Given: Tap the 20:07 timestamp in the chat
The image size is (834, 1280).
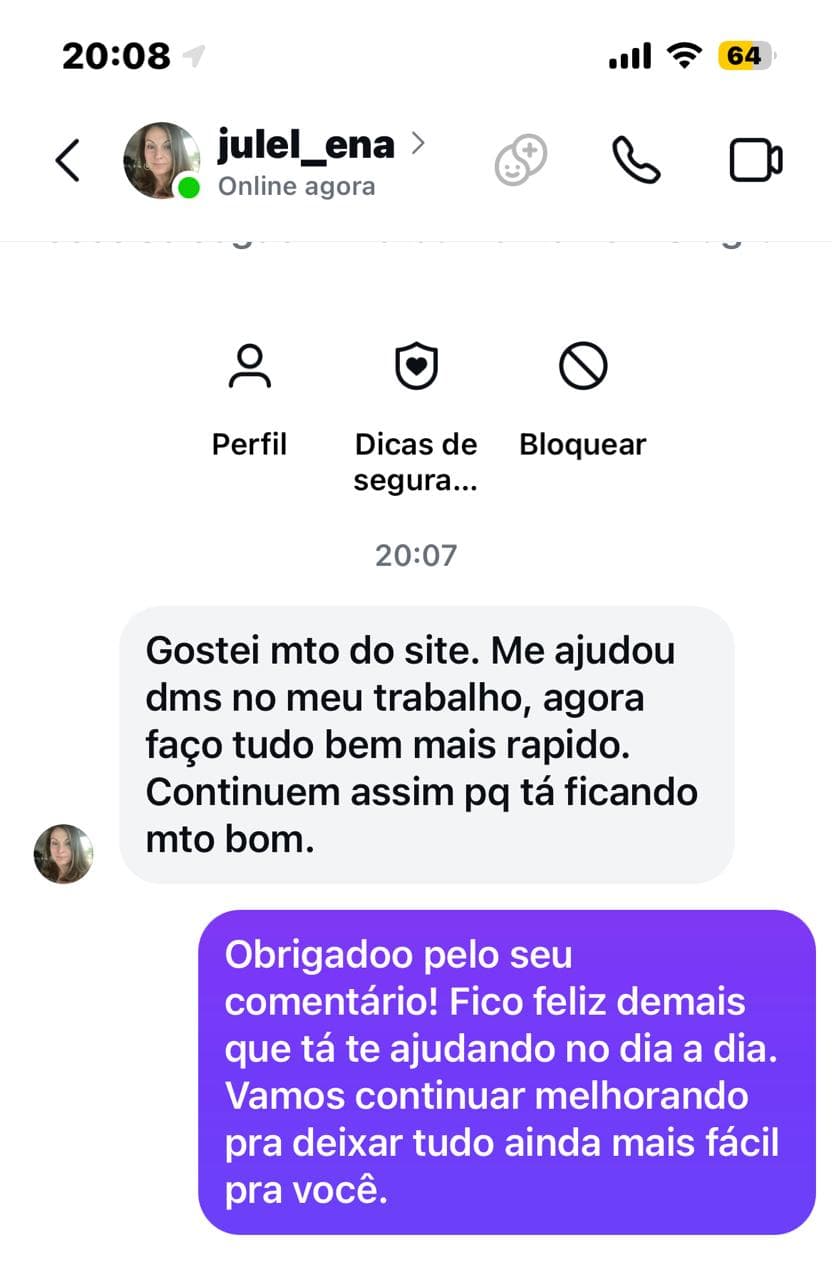Looking at the screenshot, I should [x=416, y=555].
